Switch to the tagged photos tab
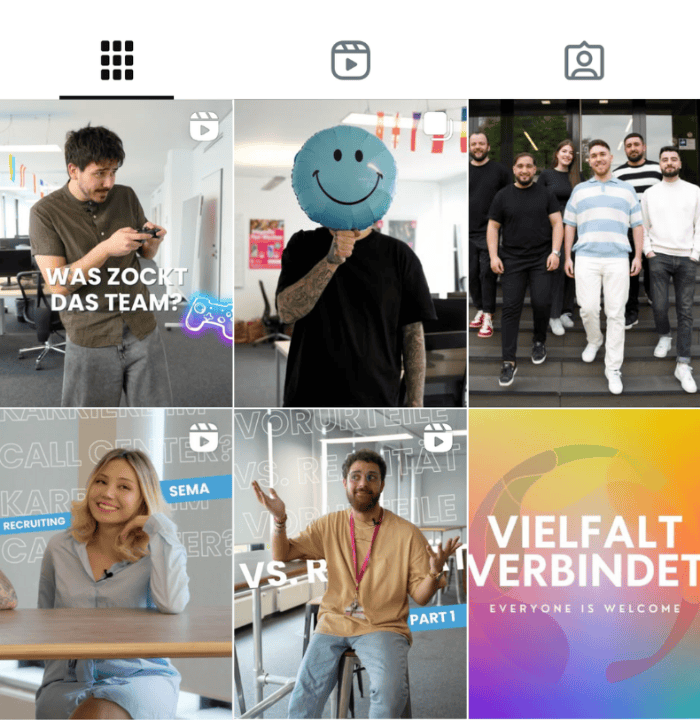This screenshot has width=700, height=720. click(584, 61)
